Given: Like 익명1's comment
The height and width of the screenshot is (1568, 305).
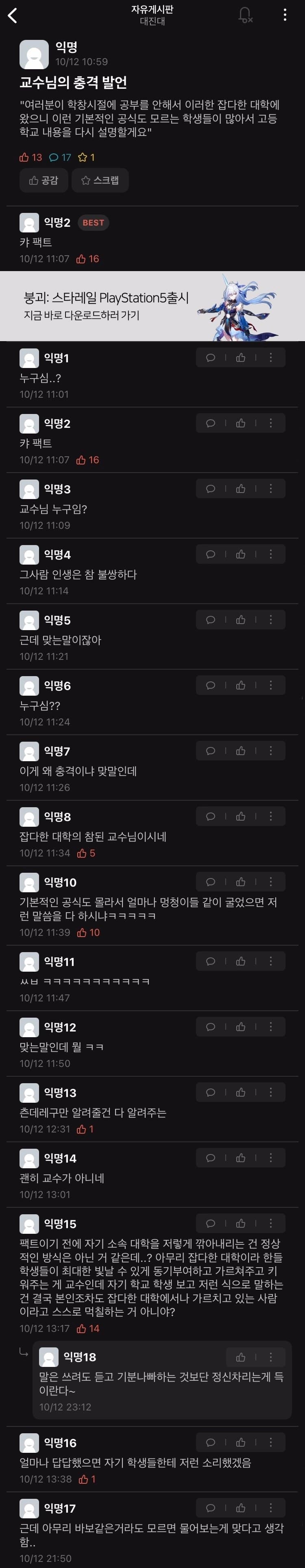Looking at the screenshot, I should click(241, 357).
